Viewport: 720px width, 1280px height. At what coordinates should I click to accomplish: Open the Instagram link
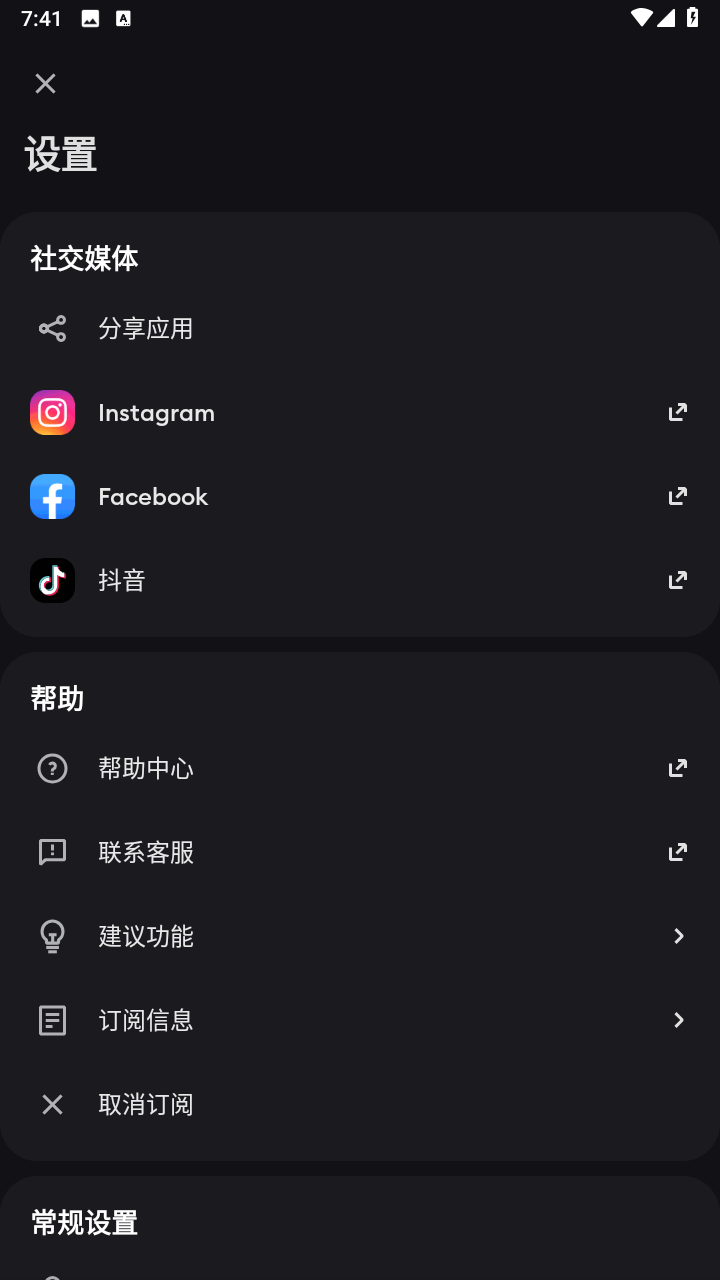(x=360, y=412)
